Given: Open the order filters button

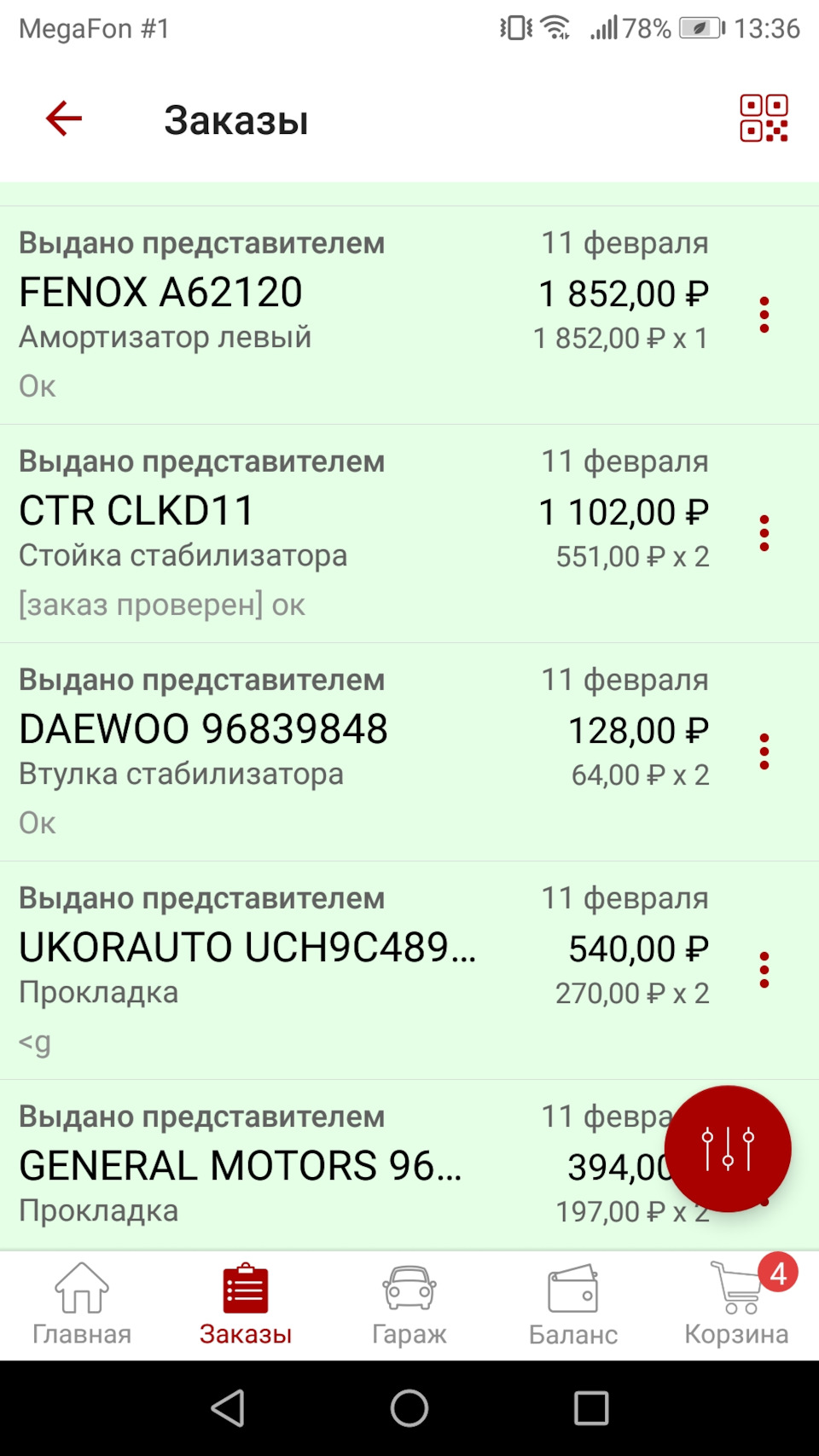Looking at the screenshot, I should [727, 1149].
